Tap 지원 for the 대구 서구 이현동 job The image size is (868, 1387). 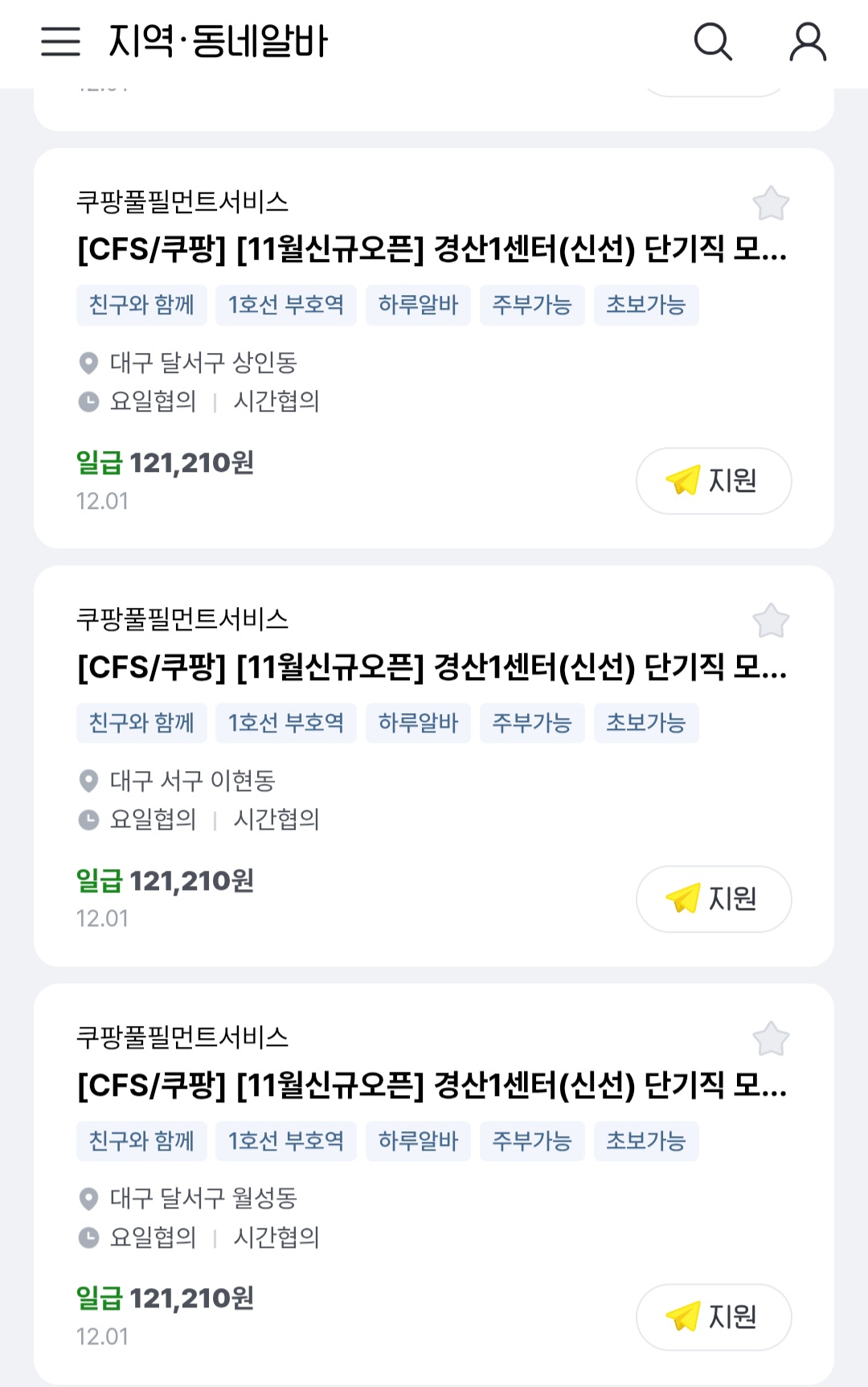coord(714,899)
